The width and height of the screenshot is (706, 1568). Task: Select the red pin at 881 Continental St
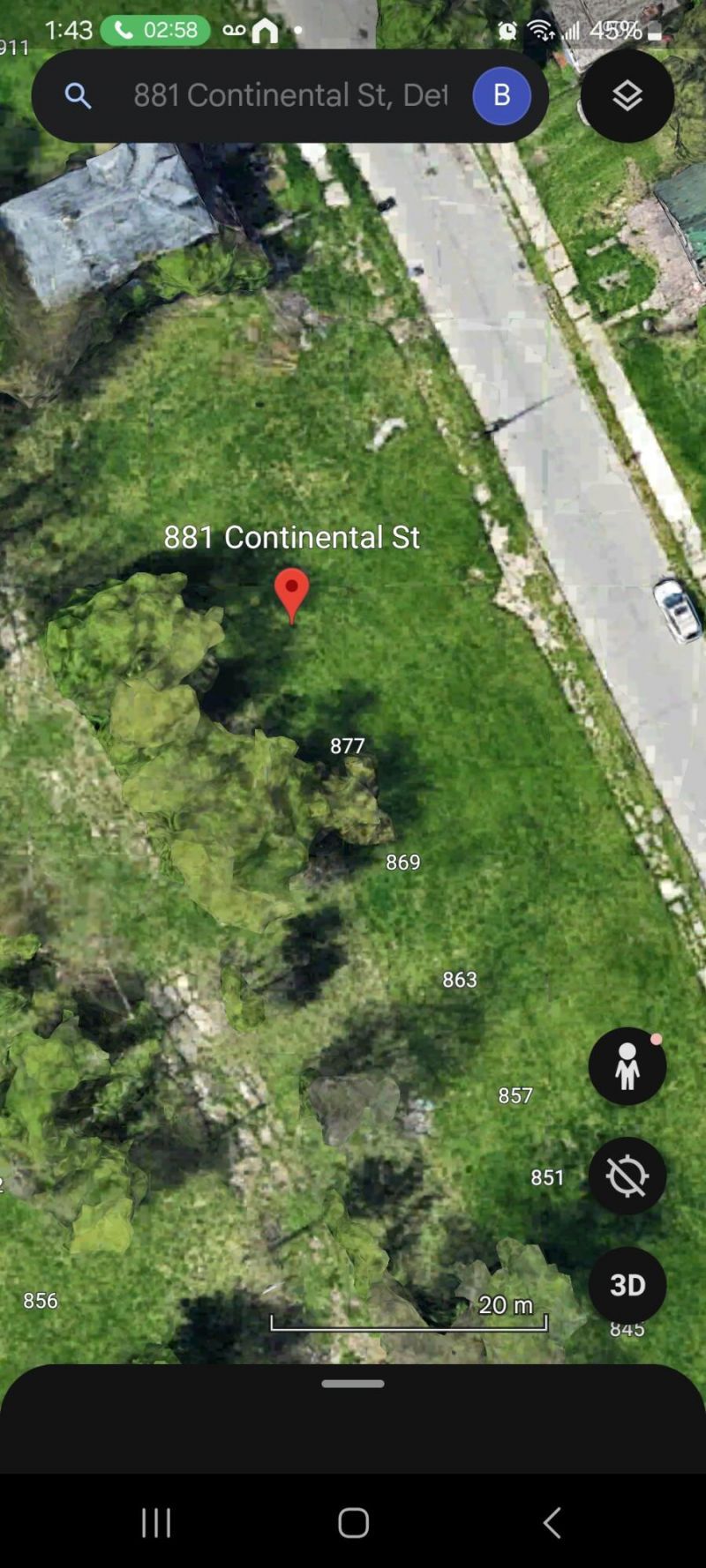pyautogui.click(x=291, y=594)
